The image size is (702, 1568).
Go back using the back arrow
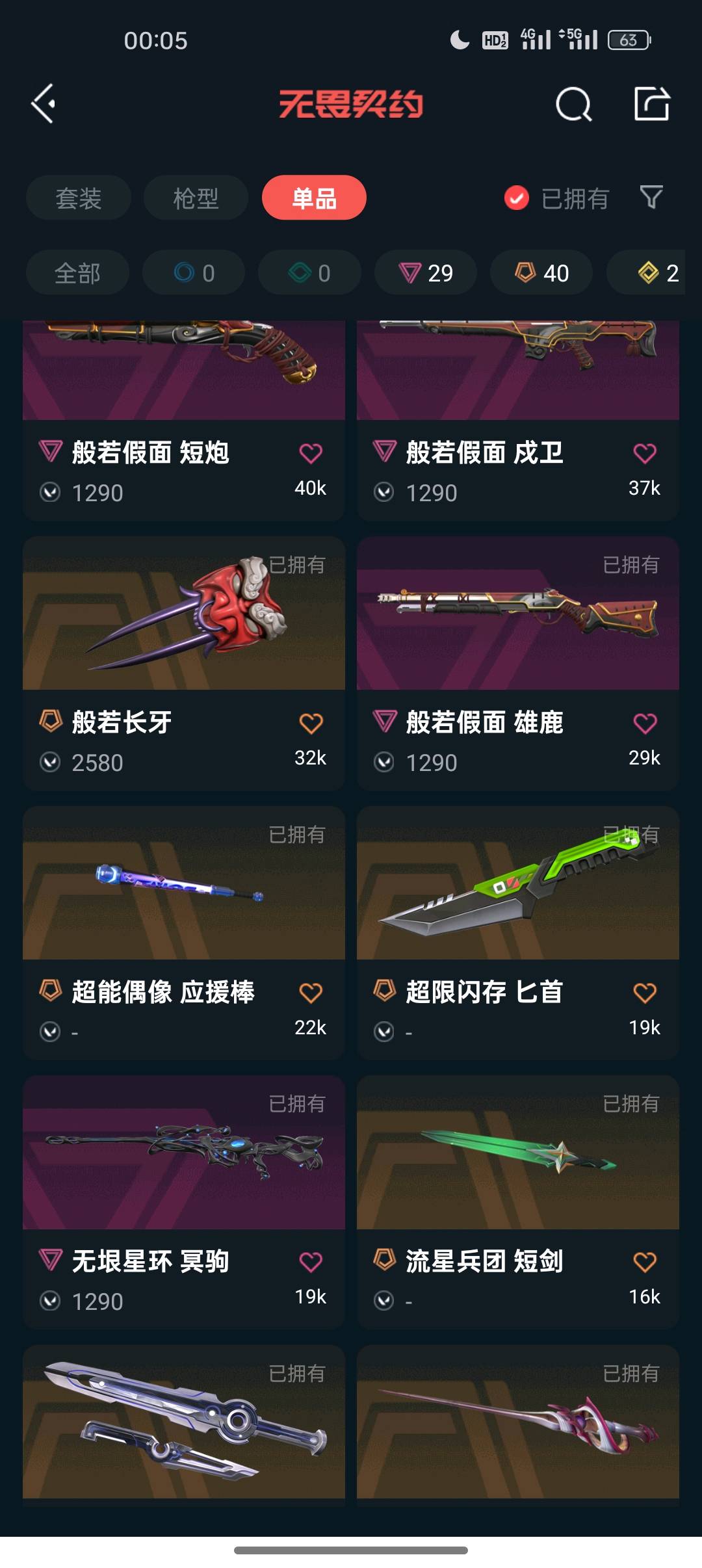[44, 104]
